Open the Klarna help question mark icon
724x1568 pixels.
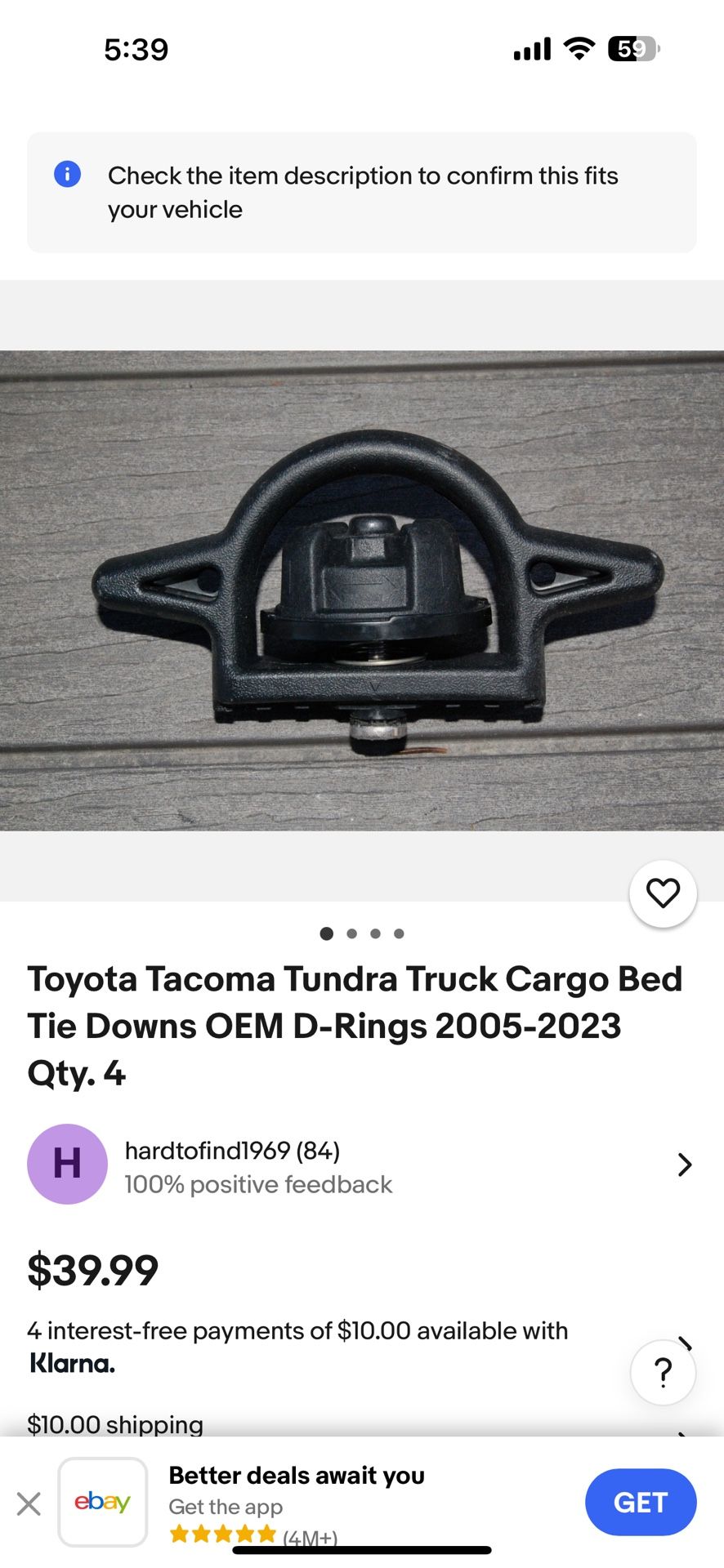point(663,1372)
